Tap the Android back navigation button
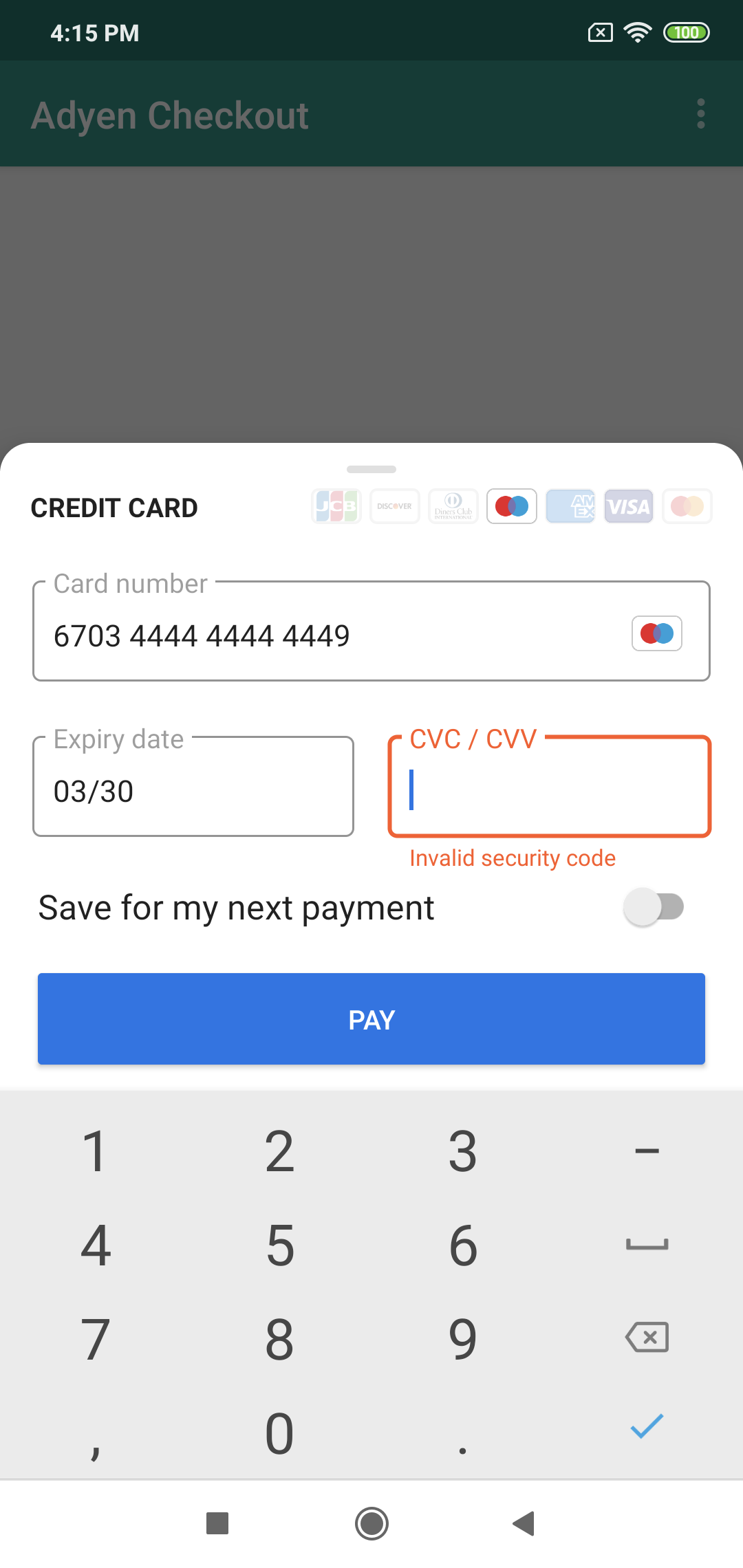 525,1524
